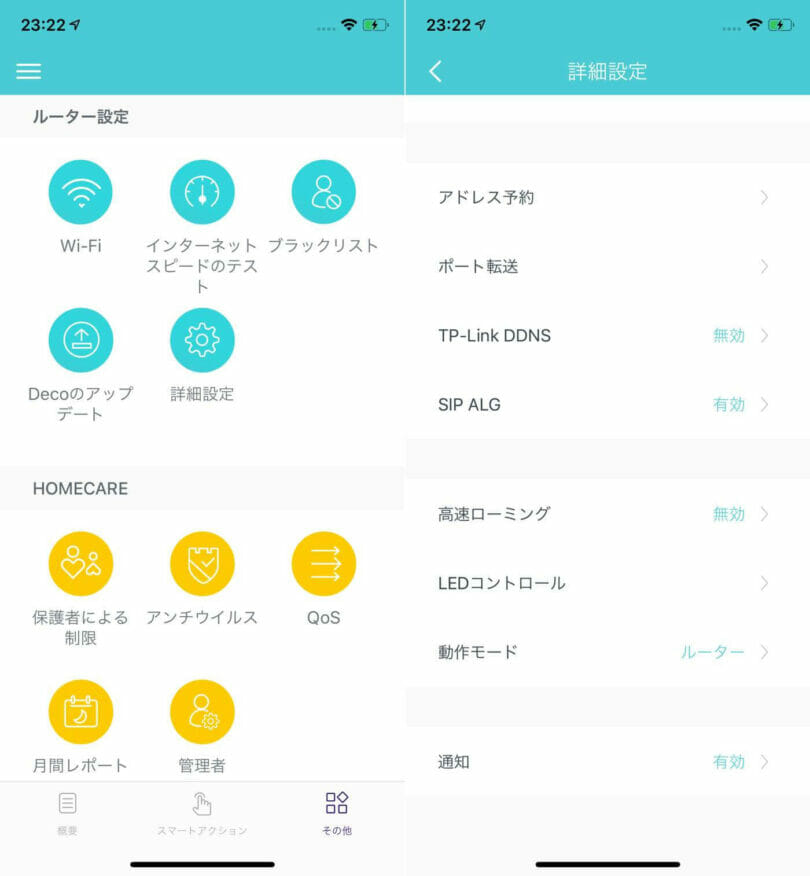810x876 pixels.
Task: Open TP-Link DDNS setting
Action: tap(606, 336)
